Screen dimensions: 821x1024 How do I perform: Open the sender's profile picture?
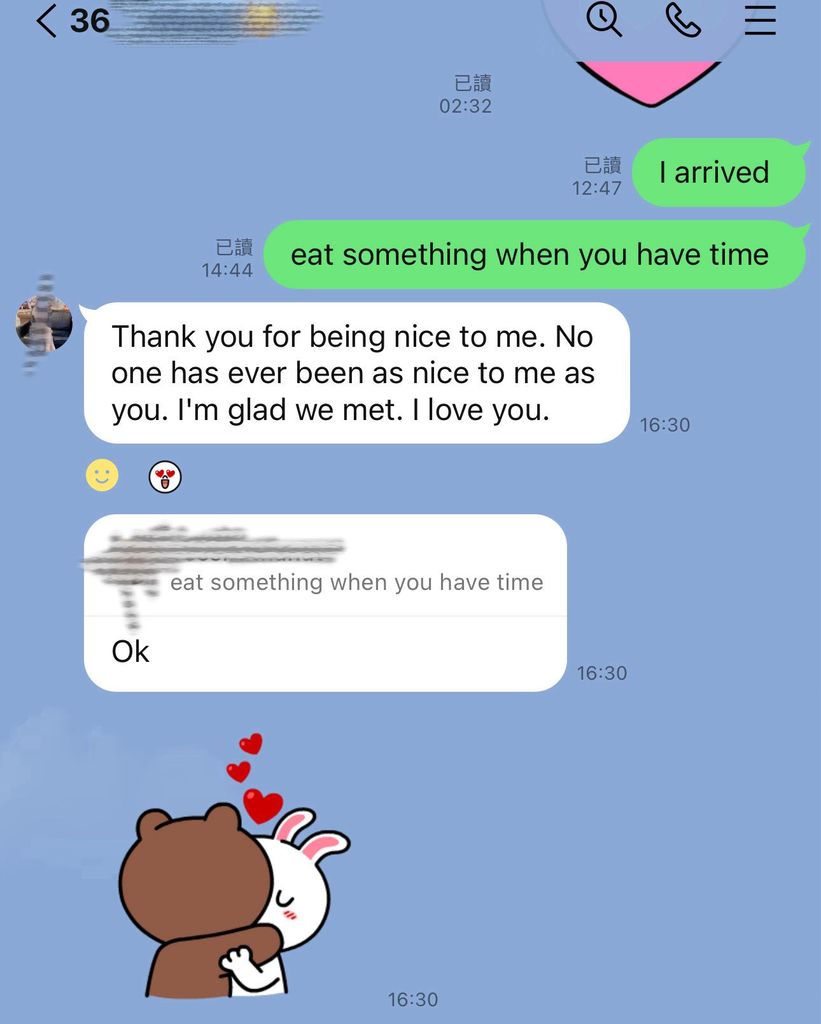(44, 323)
